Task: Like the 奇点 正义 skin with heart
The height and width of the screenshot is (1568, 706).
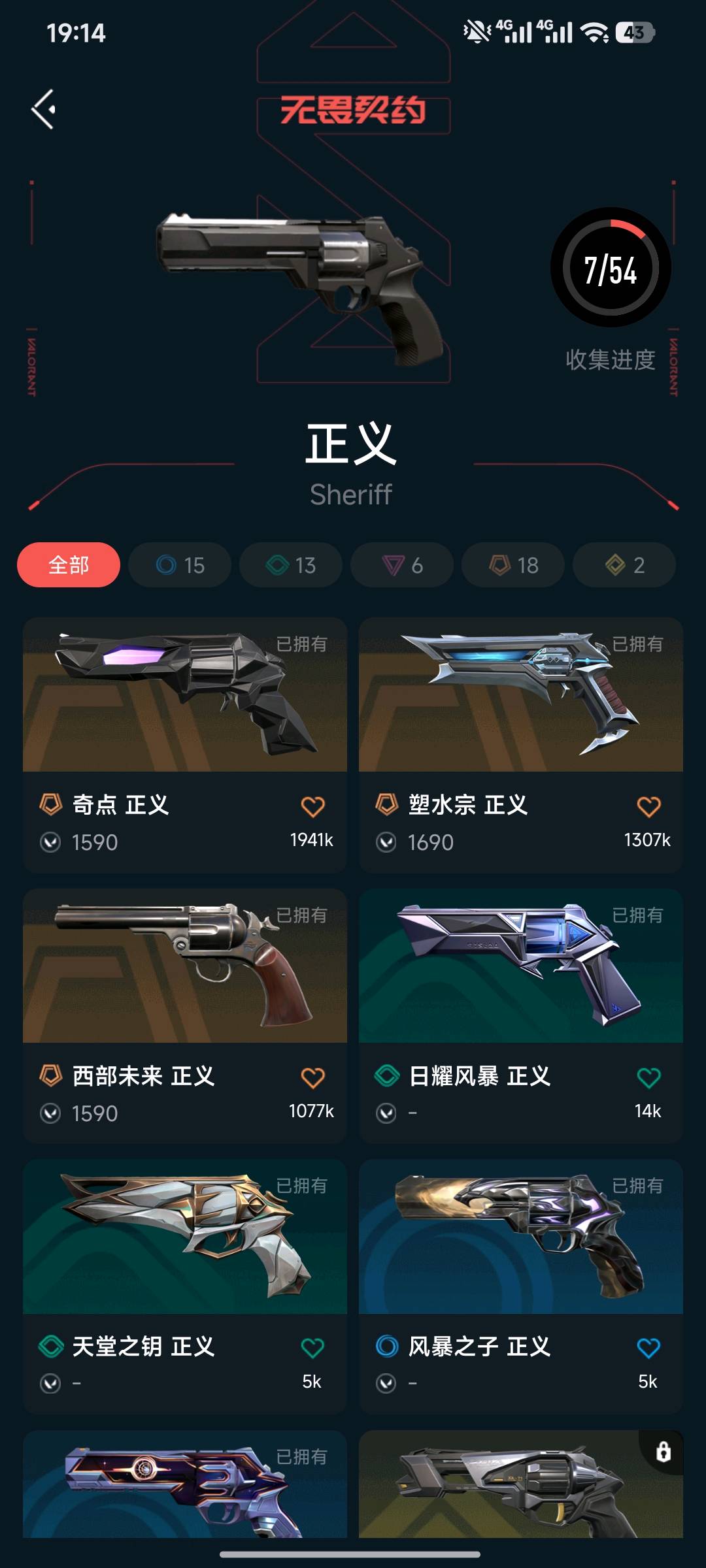Action: tap(312, 806)
